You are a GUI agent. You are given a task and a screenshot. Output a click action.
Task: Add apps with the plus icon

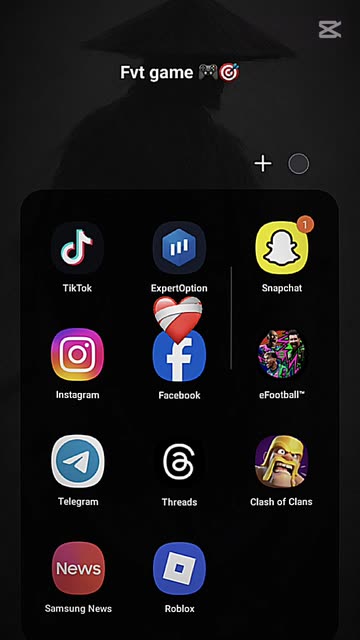(x=263, y=164)
